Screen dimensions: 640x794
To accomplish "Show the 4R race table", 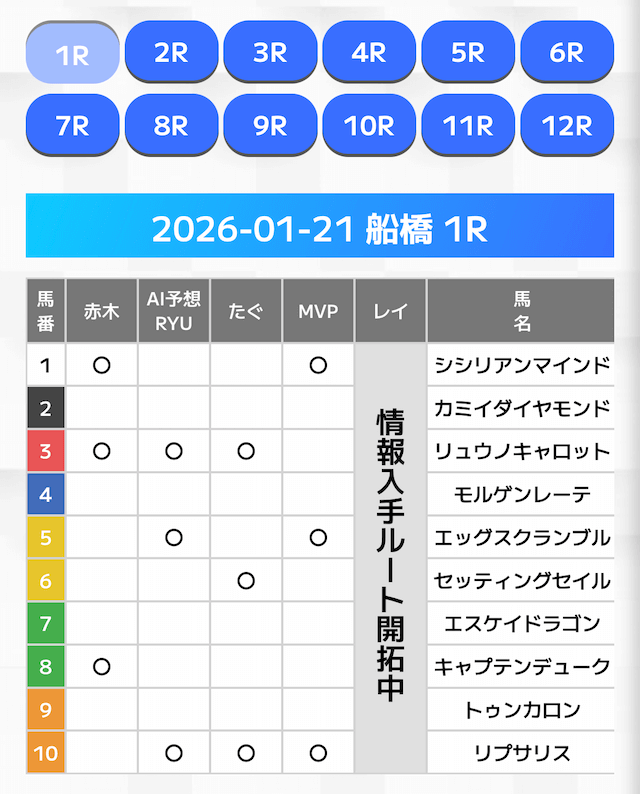I will pos(369,53).
